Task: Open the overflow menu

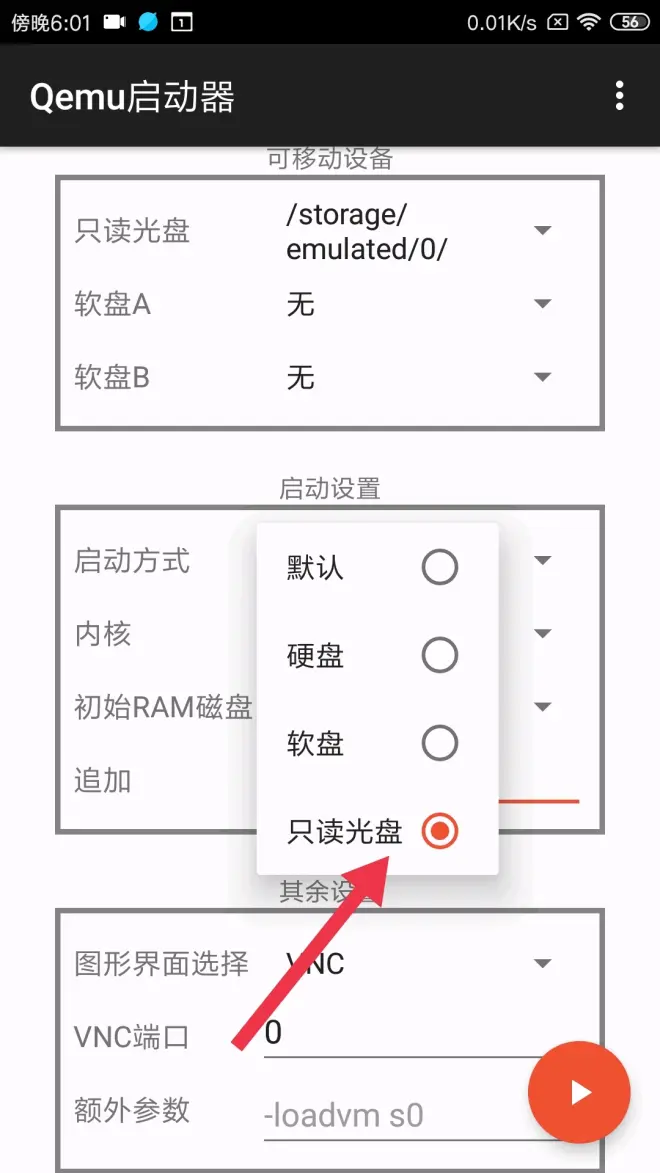Action: 620,96
